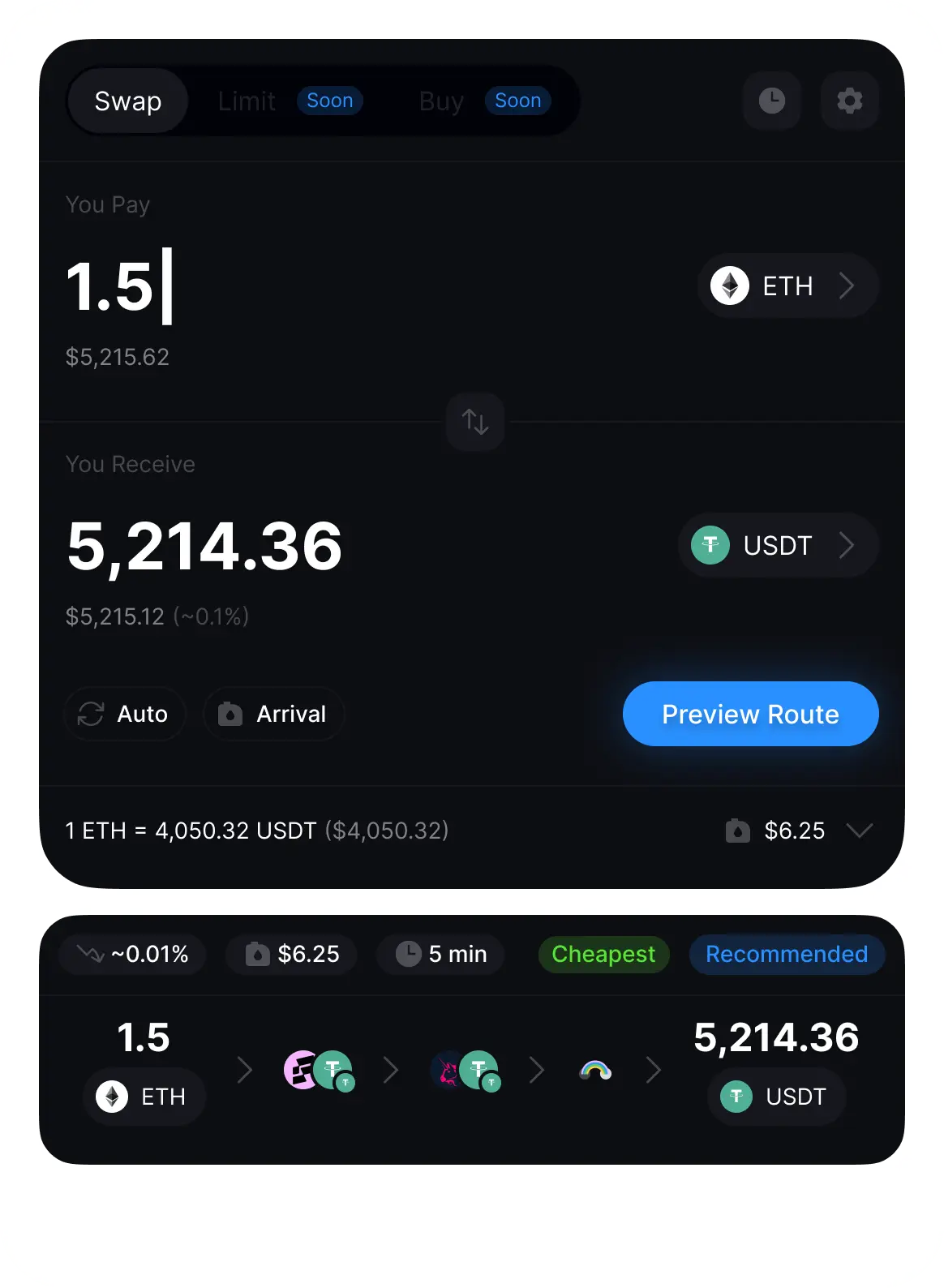Image resolution: width=944 pixels, height=1288 pixels.
Task: Open the transaction history clock icon
Action: pos(771,101)
